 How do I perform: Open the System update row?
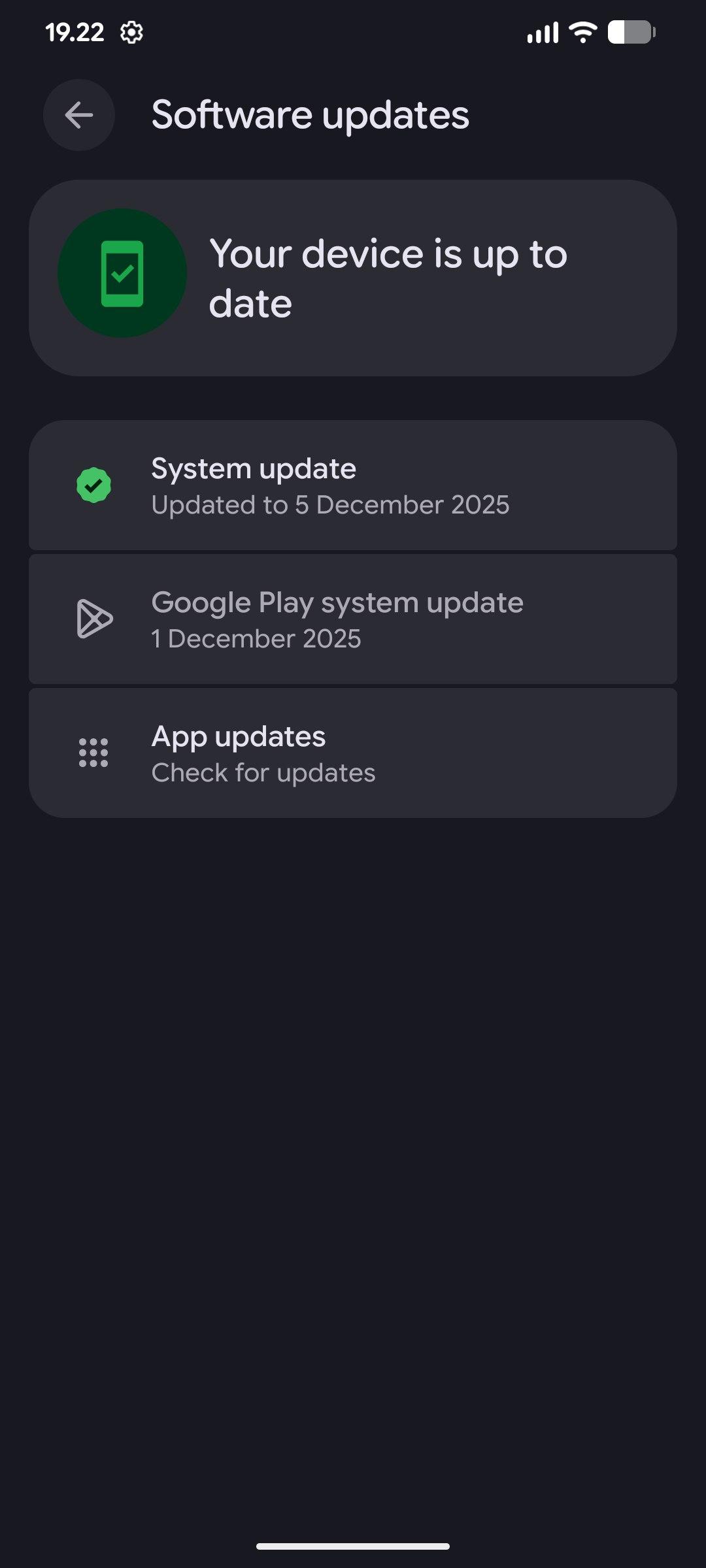(x=353, y=485)
